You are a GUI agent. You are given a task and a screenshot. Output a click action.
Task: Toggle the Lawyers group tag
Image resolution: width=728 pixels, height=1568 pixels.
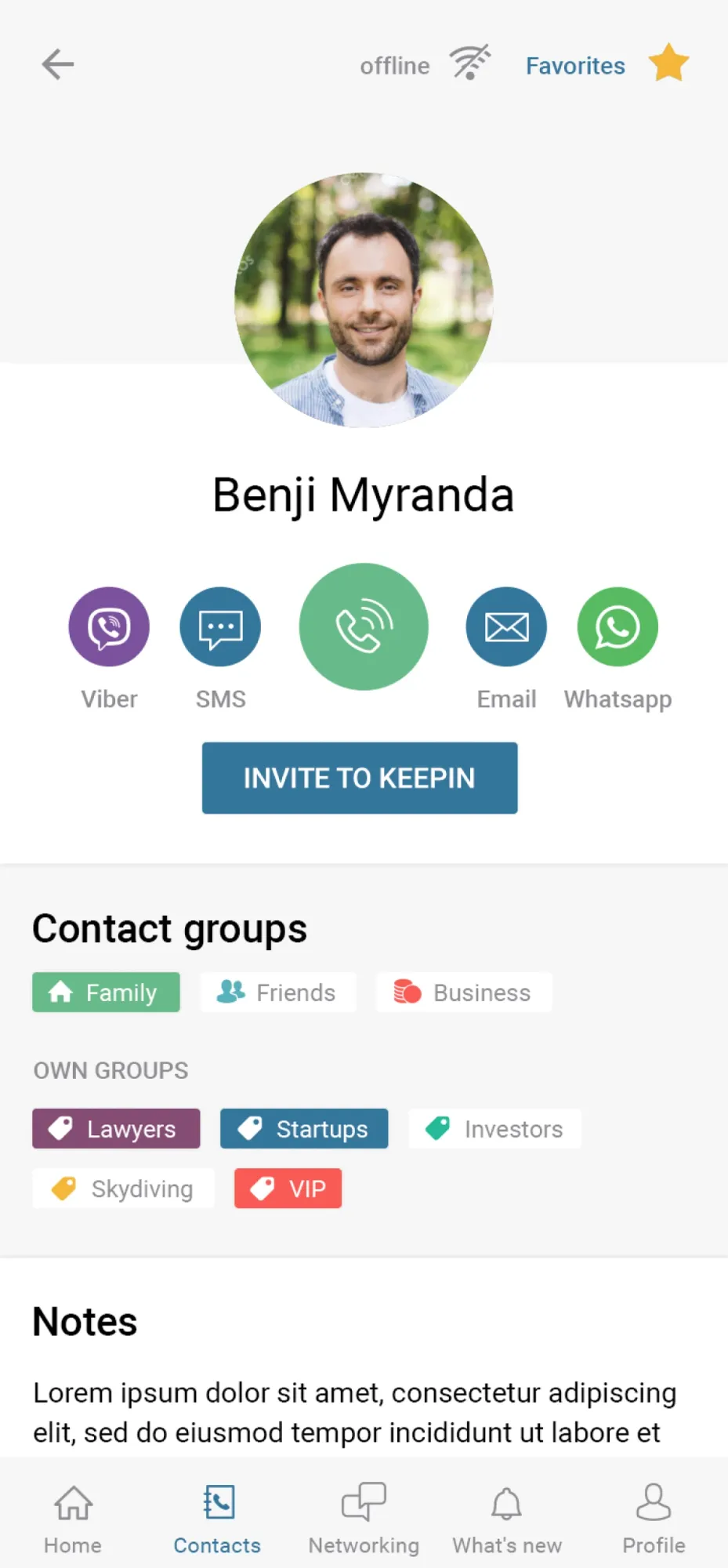116,1129
